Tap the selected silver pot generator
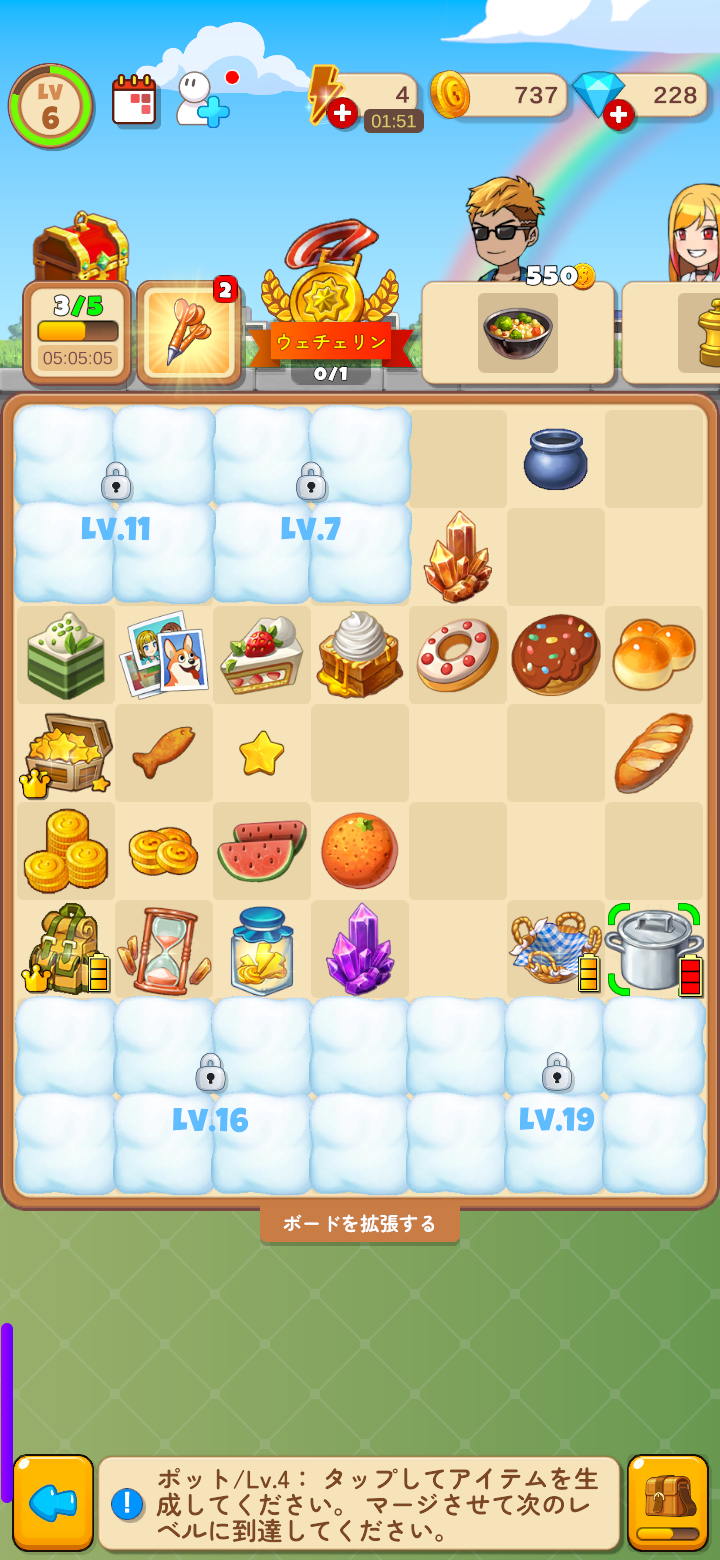 click(x=652, y=948)
